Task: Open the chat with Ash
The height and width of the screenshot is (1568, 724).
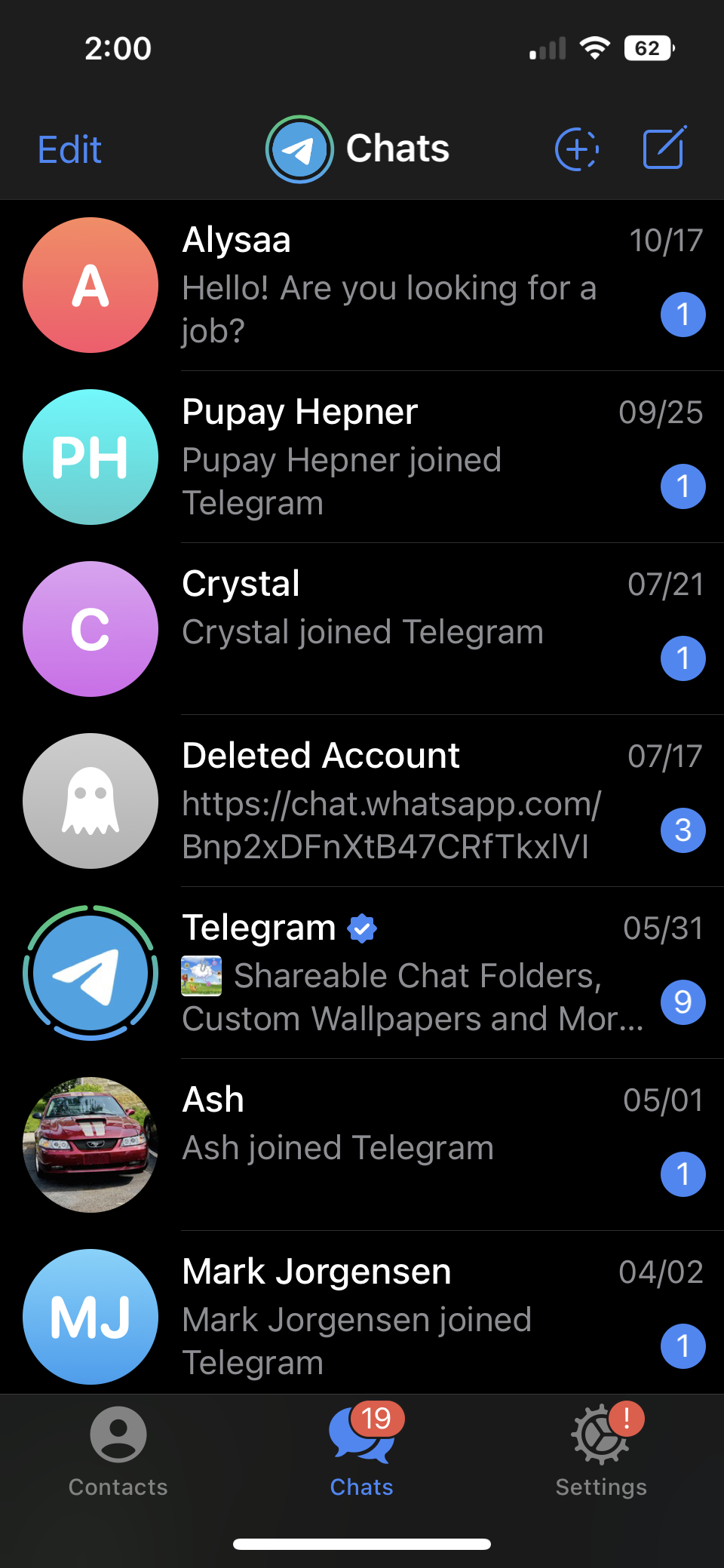Action: pyautogui.click(x=392, y=1145)
